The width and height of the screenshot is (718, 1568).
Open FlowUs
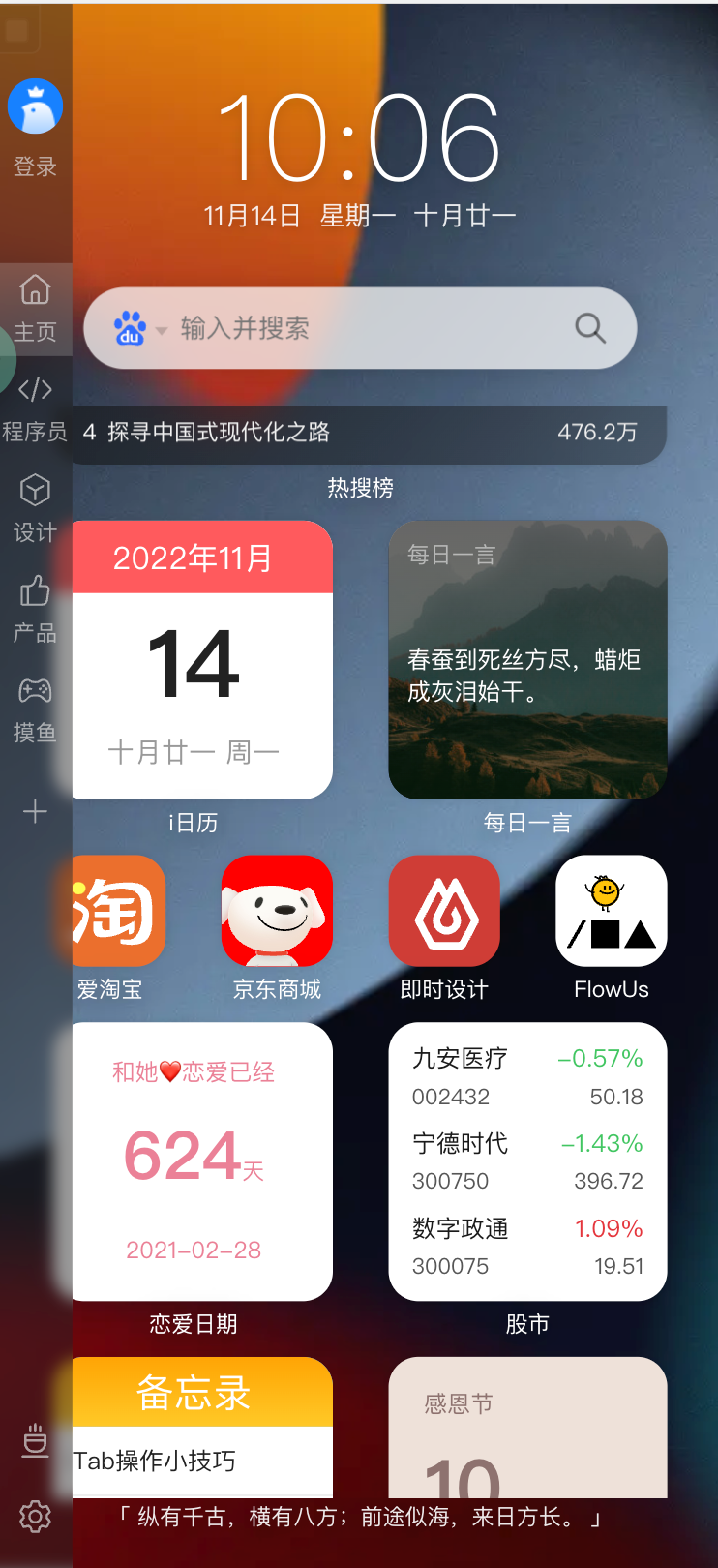pos(611,911)
